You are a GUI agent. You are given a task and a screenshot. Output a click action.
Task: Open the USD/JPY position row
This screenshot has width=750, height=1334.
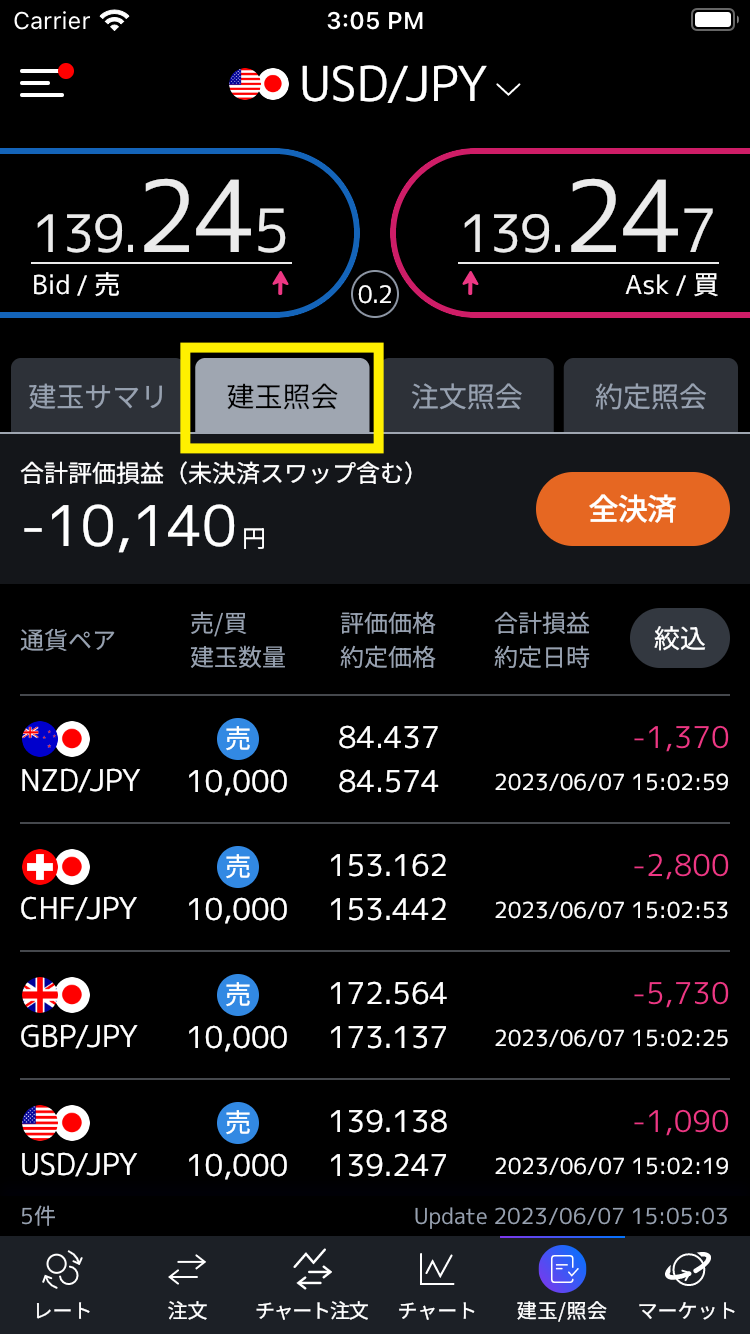pyautogui.click(x=375, y=1143)
